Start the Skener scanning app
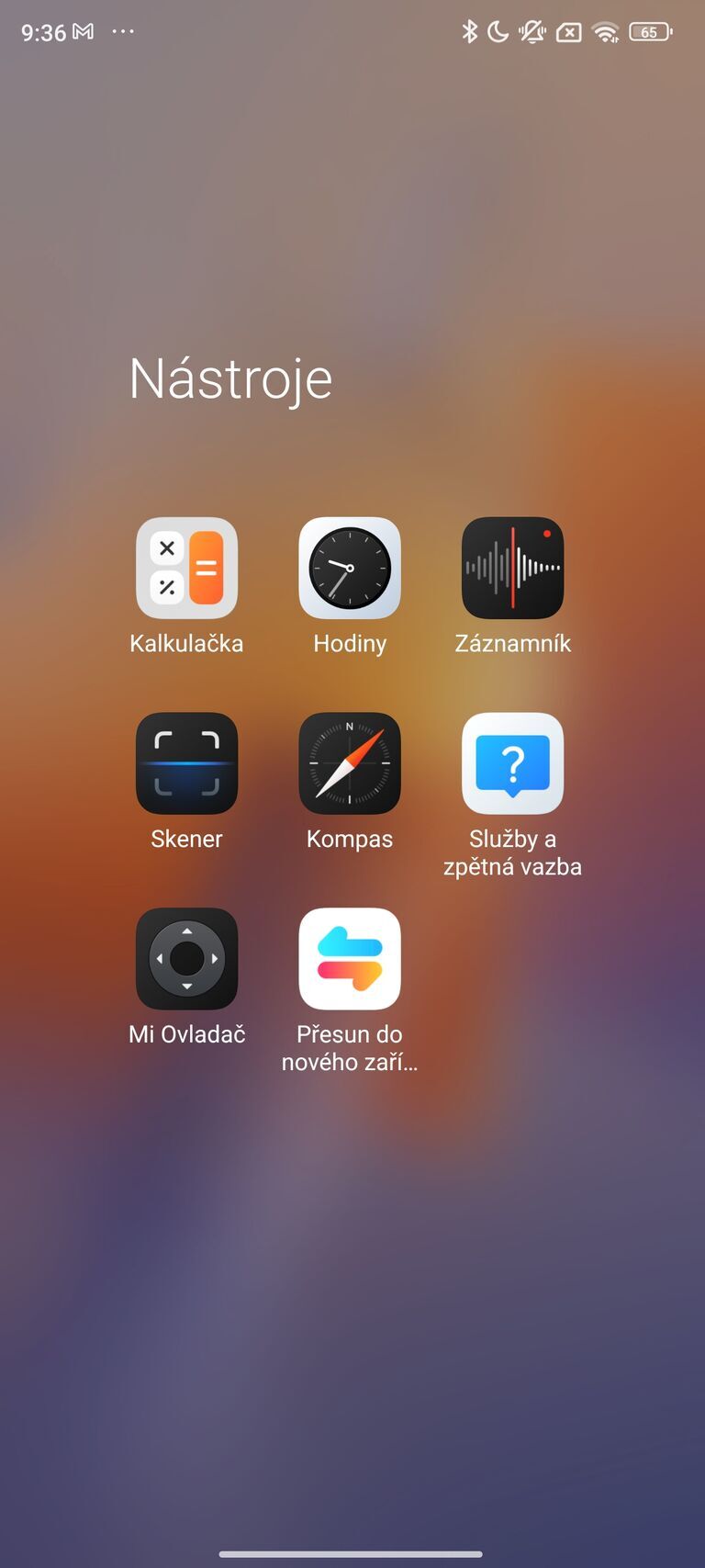Viewport: 705px width, 1568px height. point(186,763)
